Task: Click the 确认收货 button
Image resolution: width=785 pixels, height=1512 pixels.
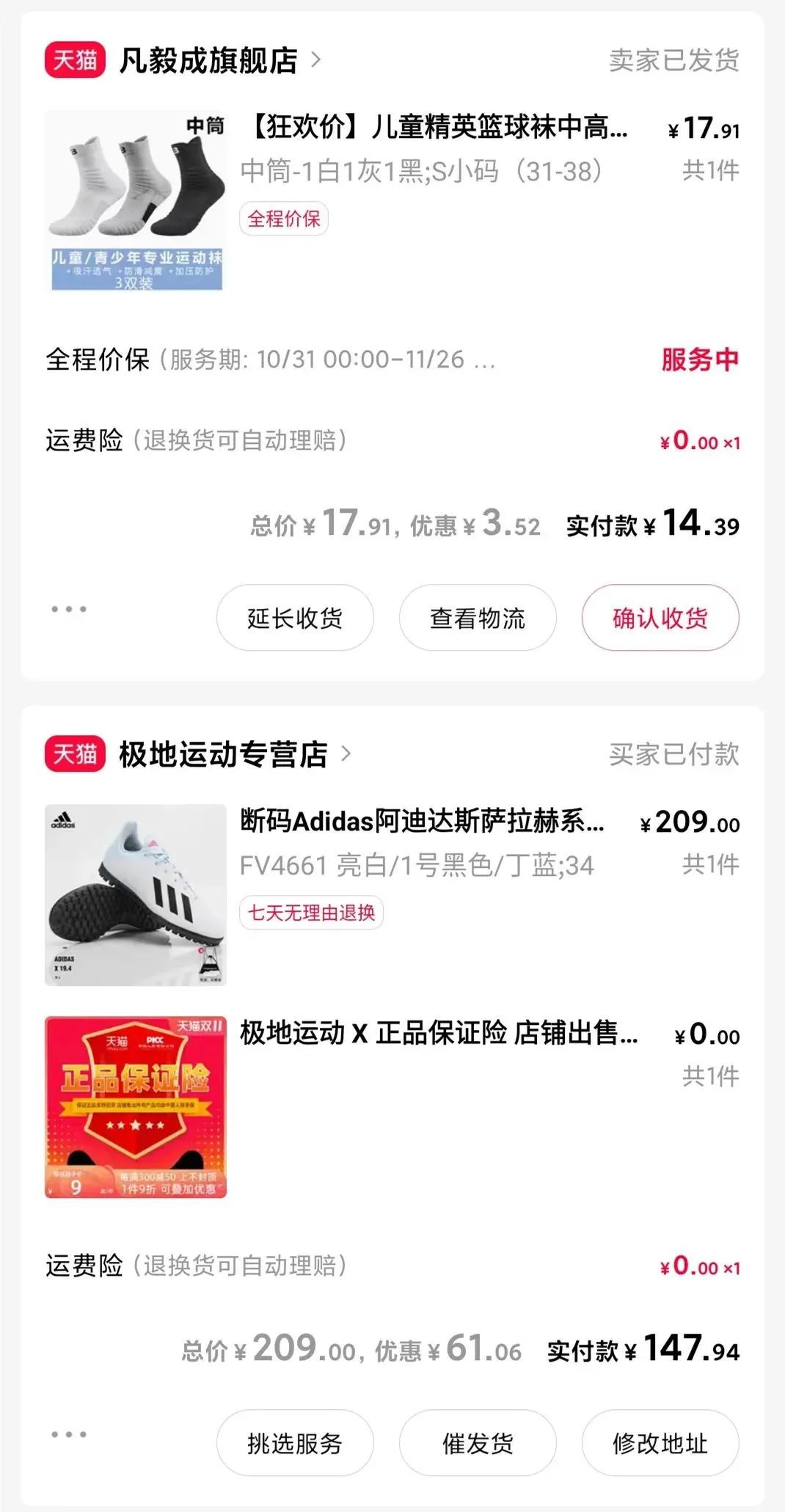Action: coord(659,618)
